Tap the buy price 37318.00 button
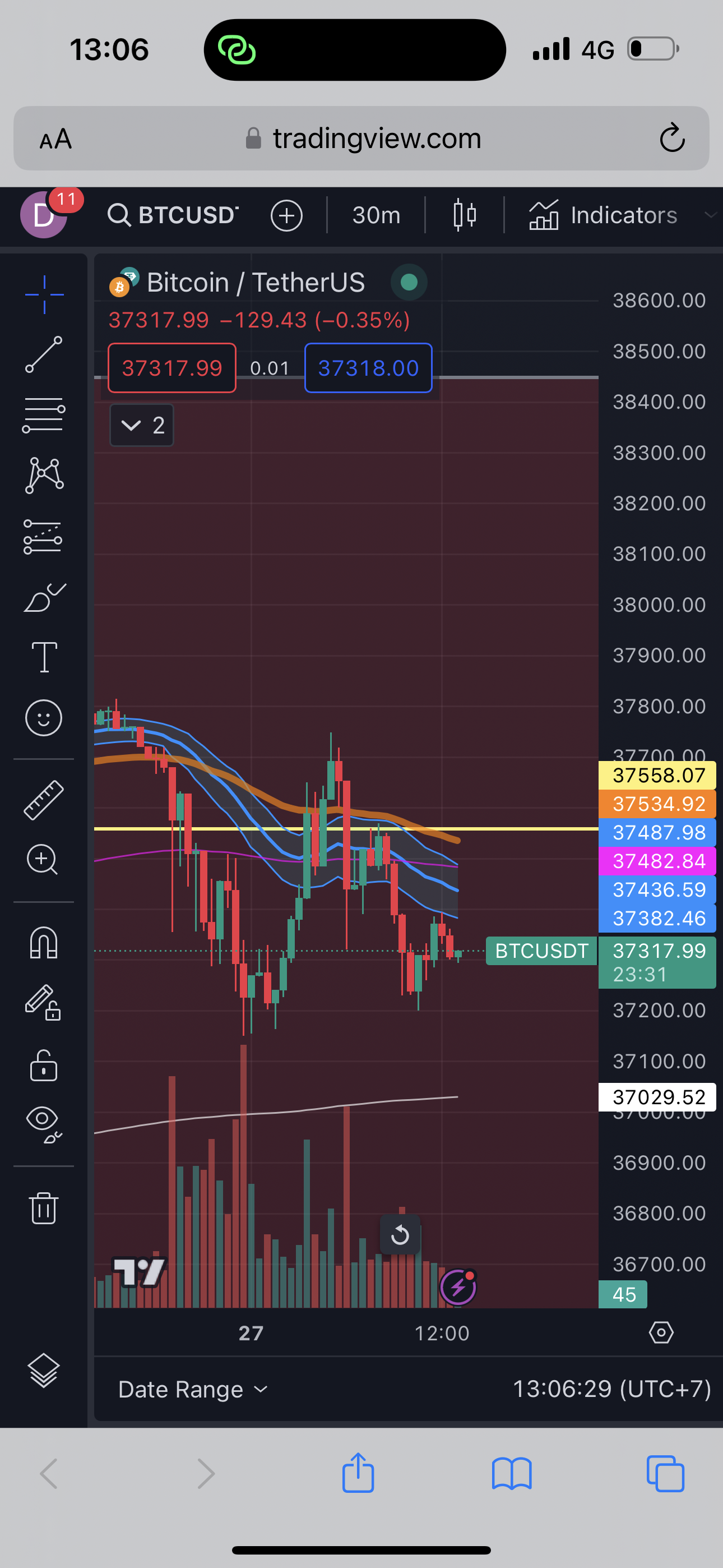 (368, 368)
